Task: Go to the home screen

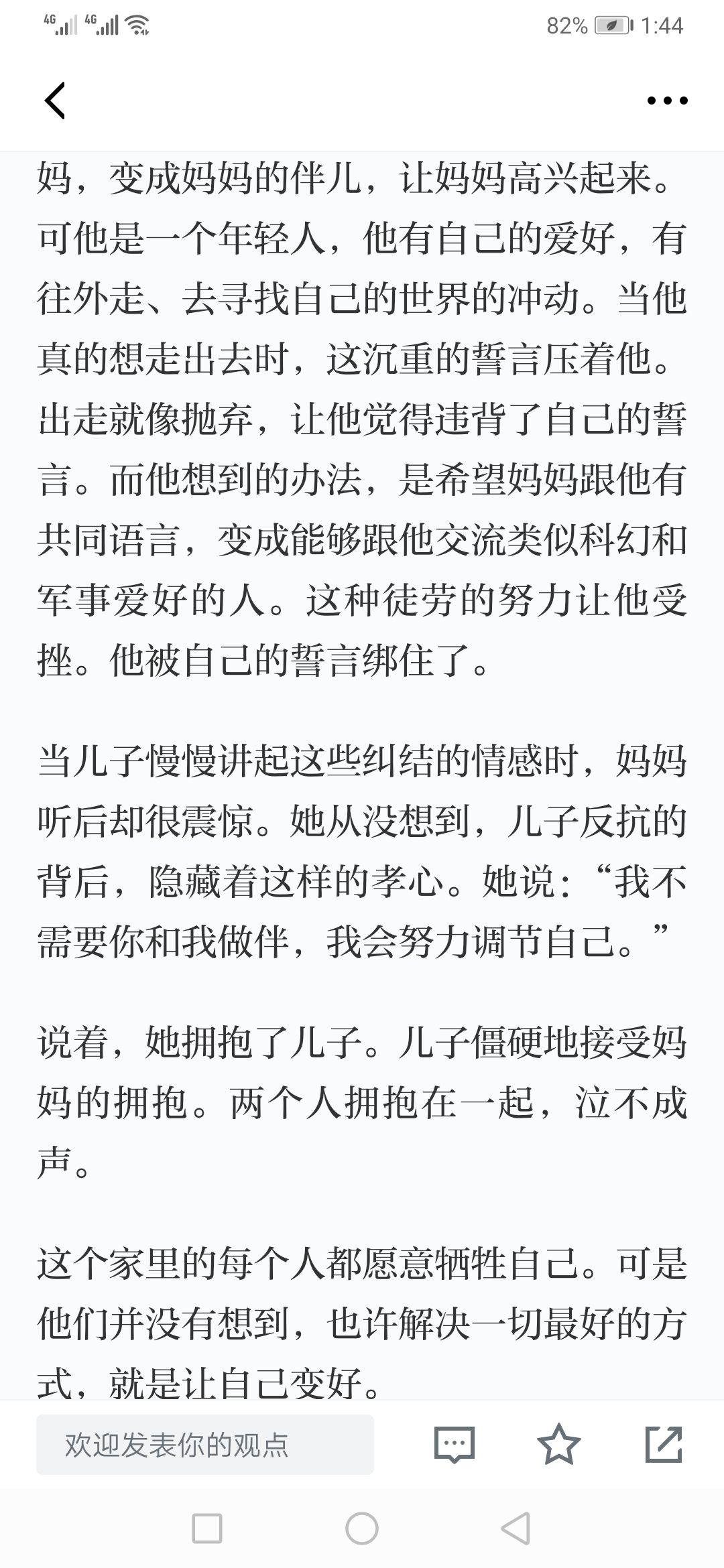Action: pyautogui.click(x=362, y=1530)
